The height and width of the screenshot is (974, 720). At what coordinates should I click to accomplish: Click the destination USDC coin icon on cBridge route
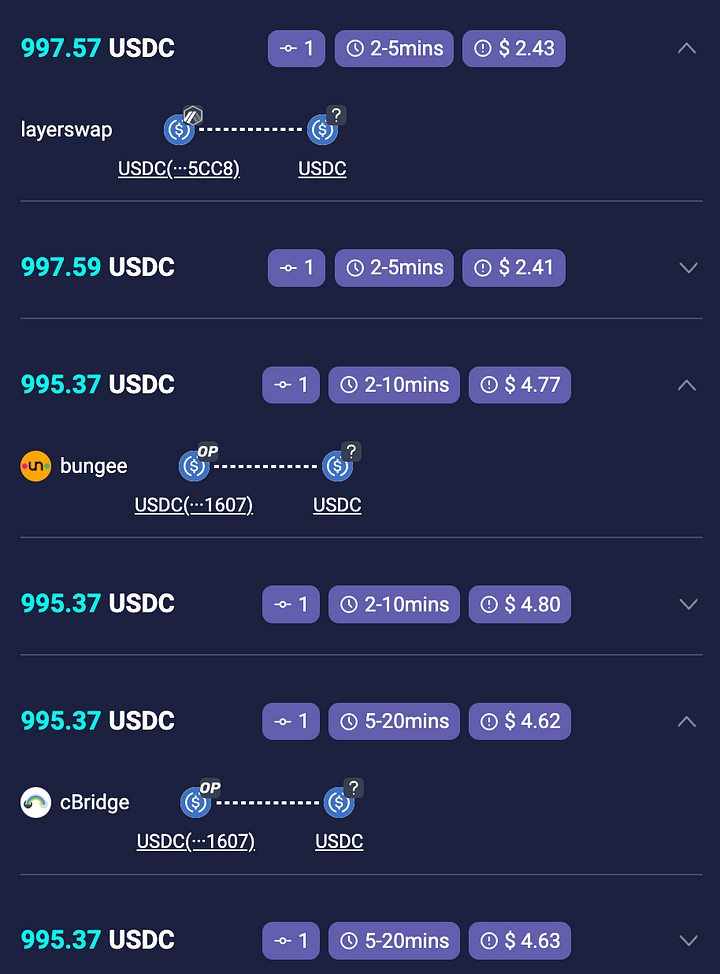(338, 802)
